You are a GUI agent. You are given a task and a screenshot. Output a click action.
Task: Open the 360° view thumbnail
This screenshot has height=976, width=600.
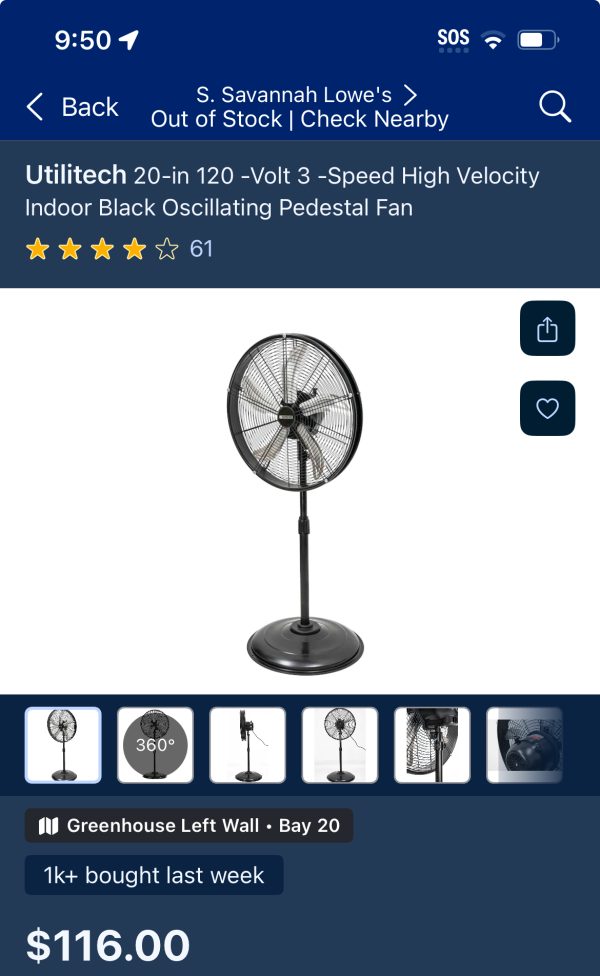click(x=155, y=745)
